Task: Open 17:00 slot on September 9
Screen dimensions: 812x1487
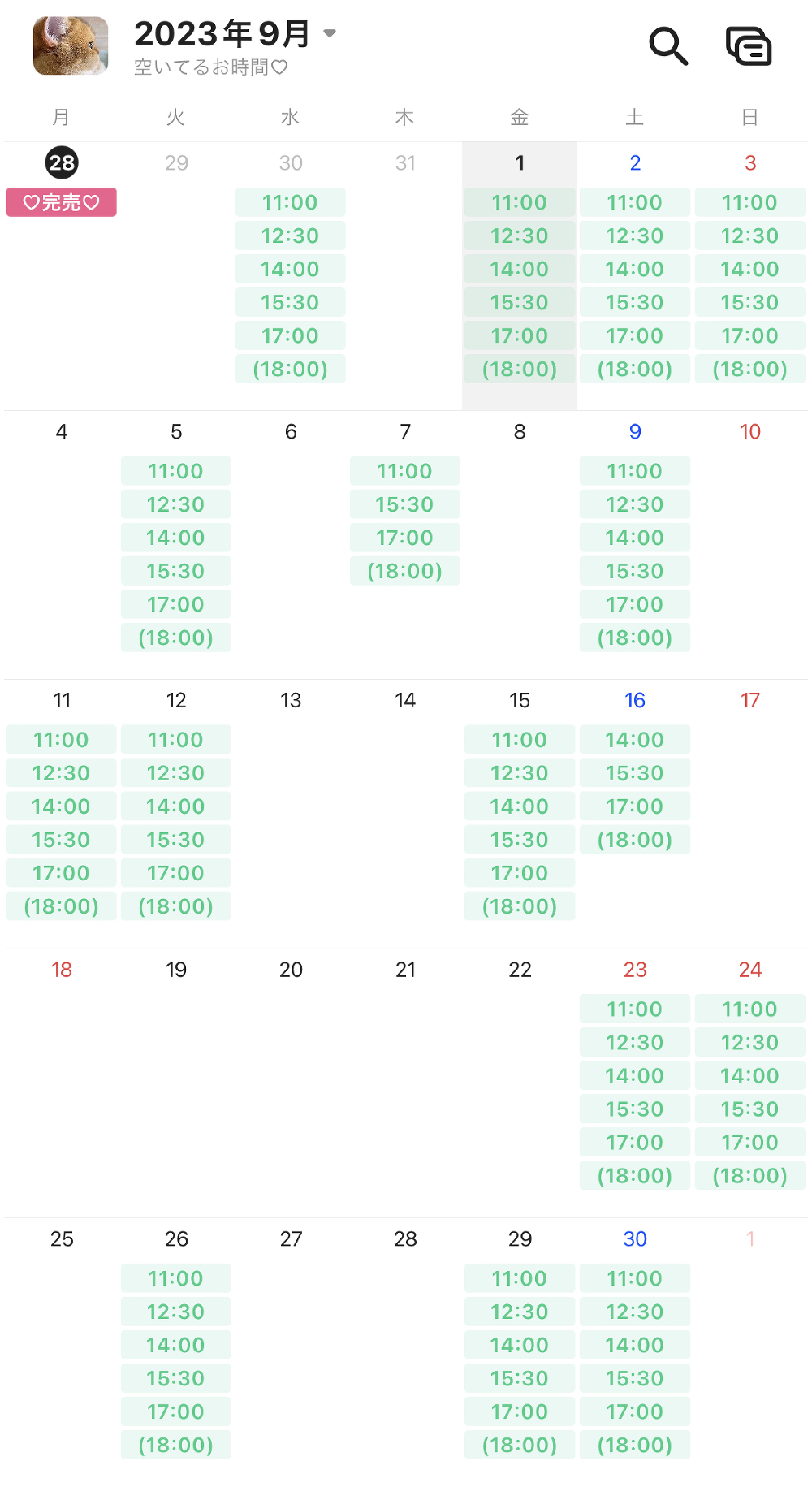Action: pyautogui.click(x=635, y=604)
